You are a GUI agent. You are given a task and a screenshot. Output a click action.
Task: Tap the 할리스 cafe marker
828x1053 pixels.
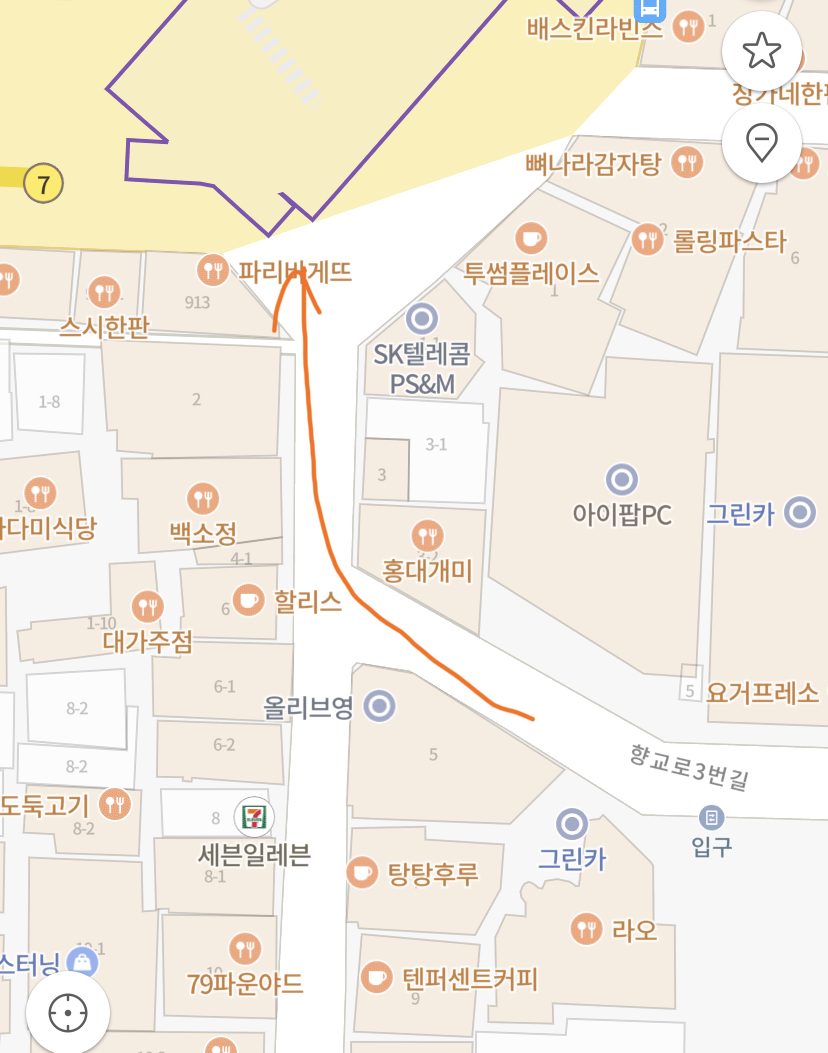[246, 600]
